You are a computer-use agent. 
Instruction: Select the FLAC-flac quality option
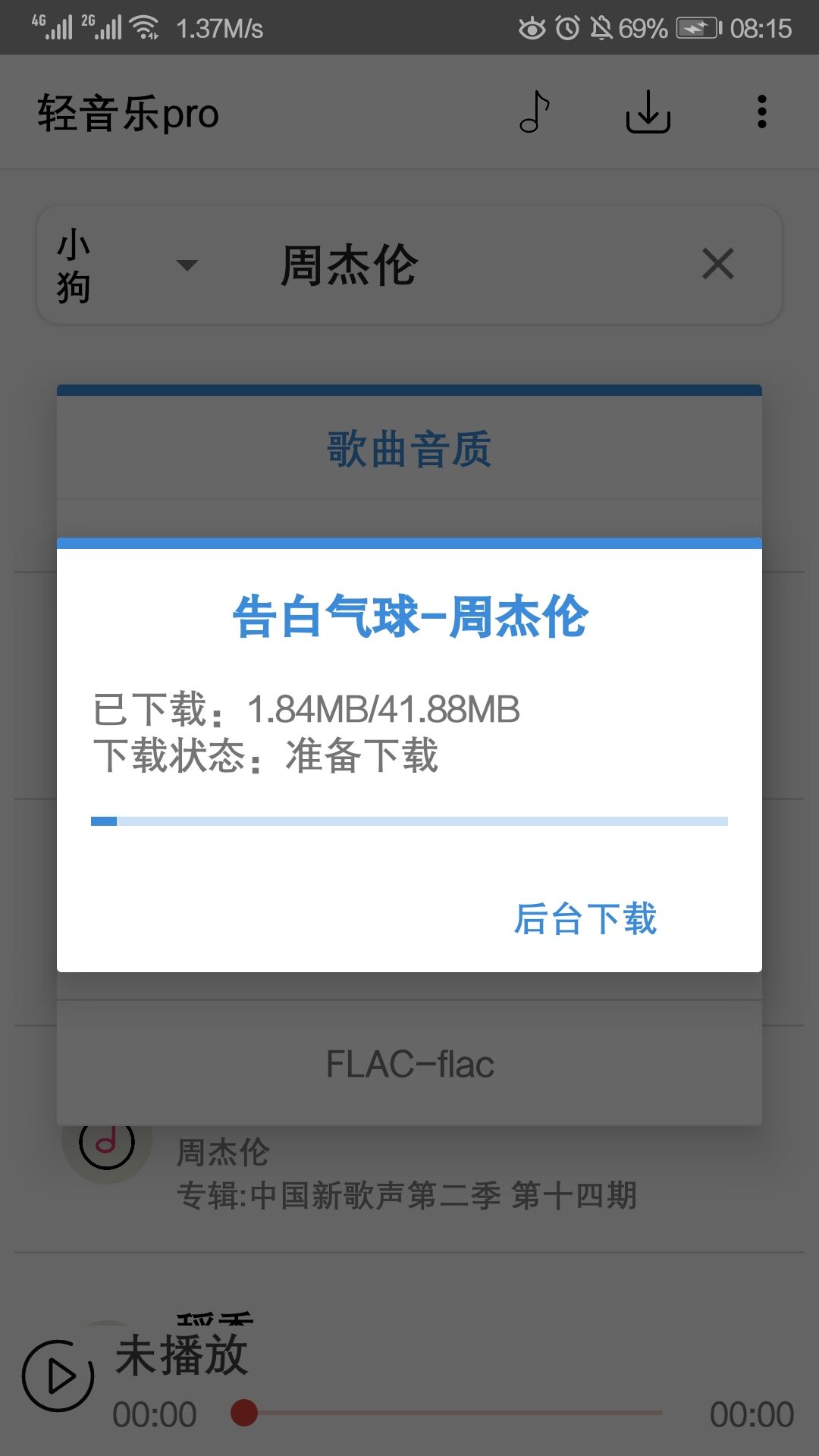pos(409,1063)
